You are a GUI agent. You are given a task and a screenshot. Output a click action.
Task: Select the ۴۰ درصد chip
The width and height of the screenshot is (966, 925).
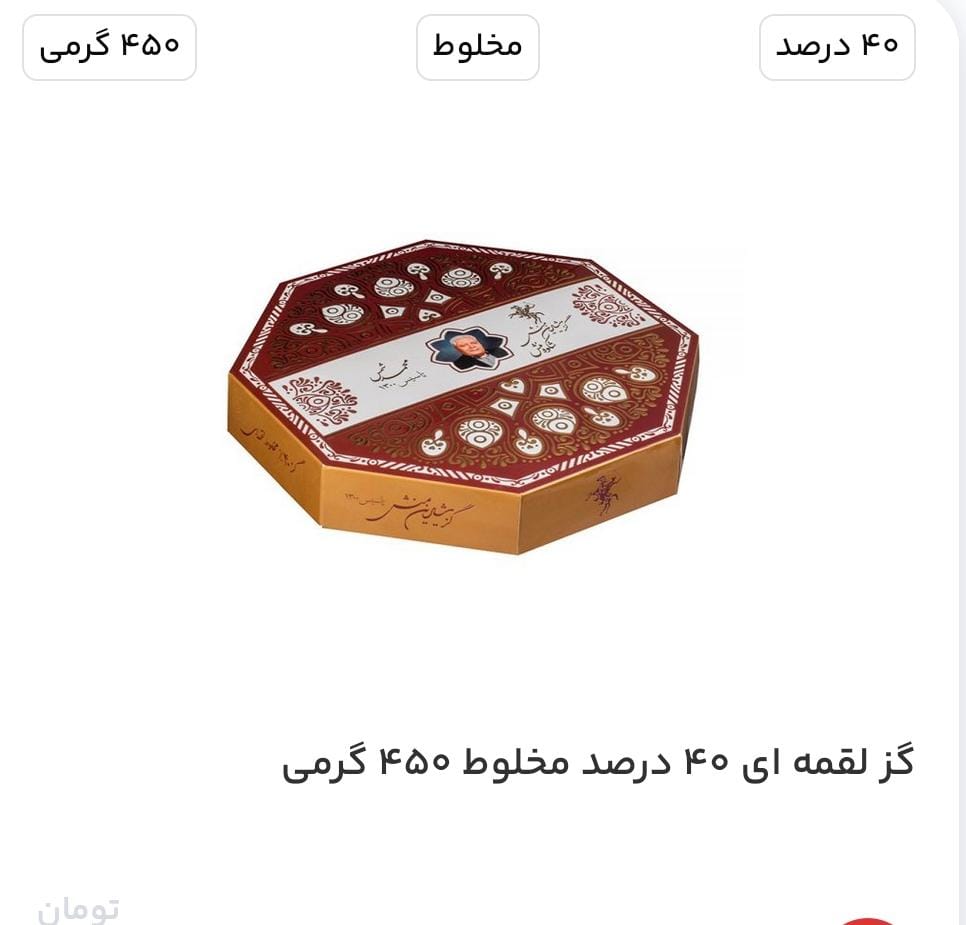(837, 47)
